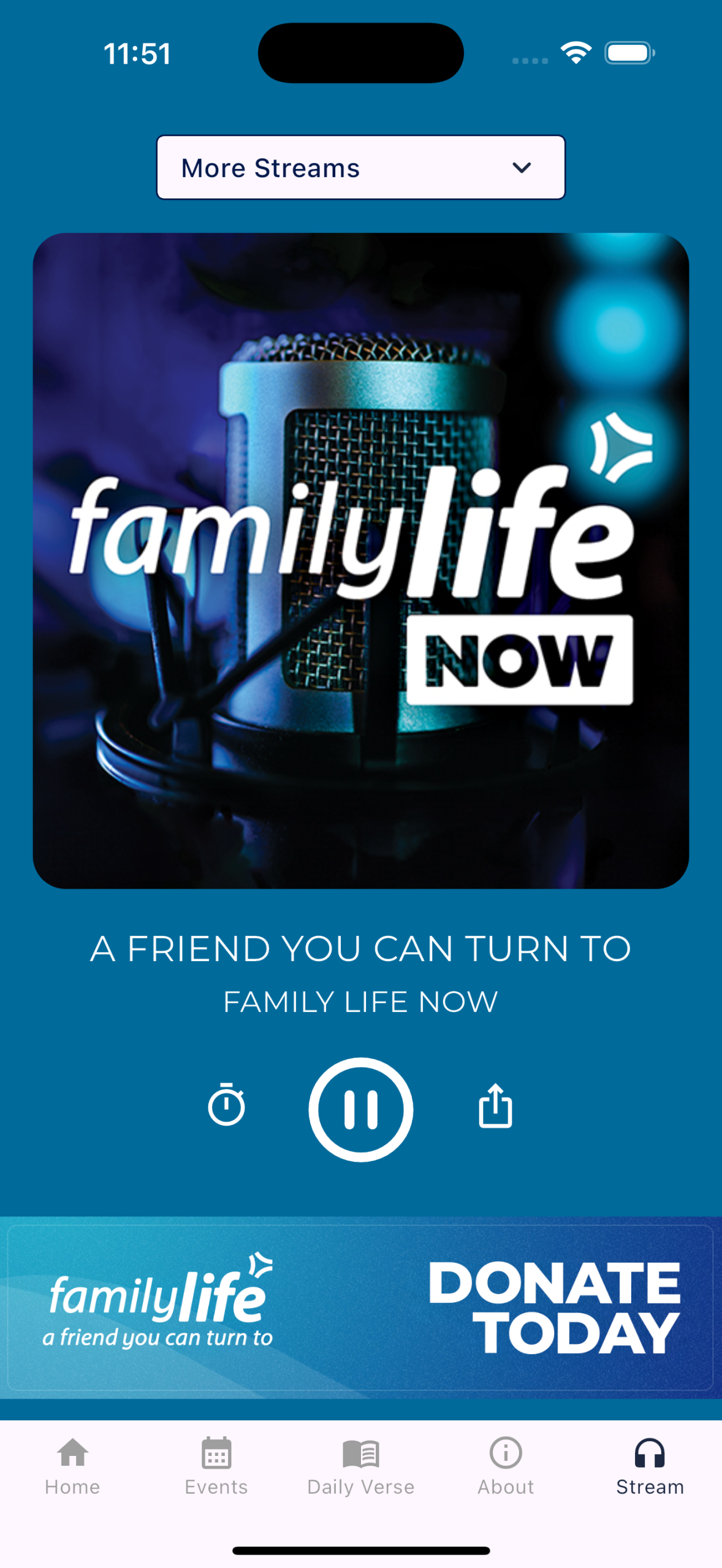The image size is (722, 1568).
Task: Open the Donate Today banner
Action: [x=360, y=1308]
